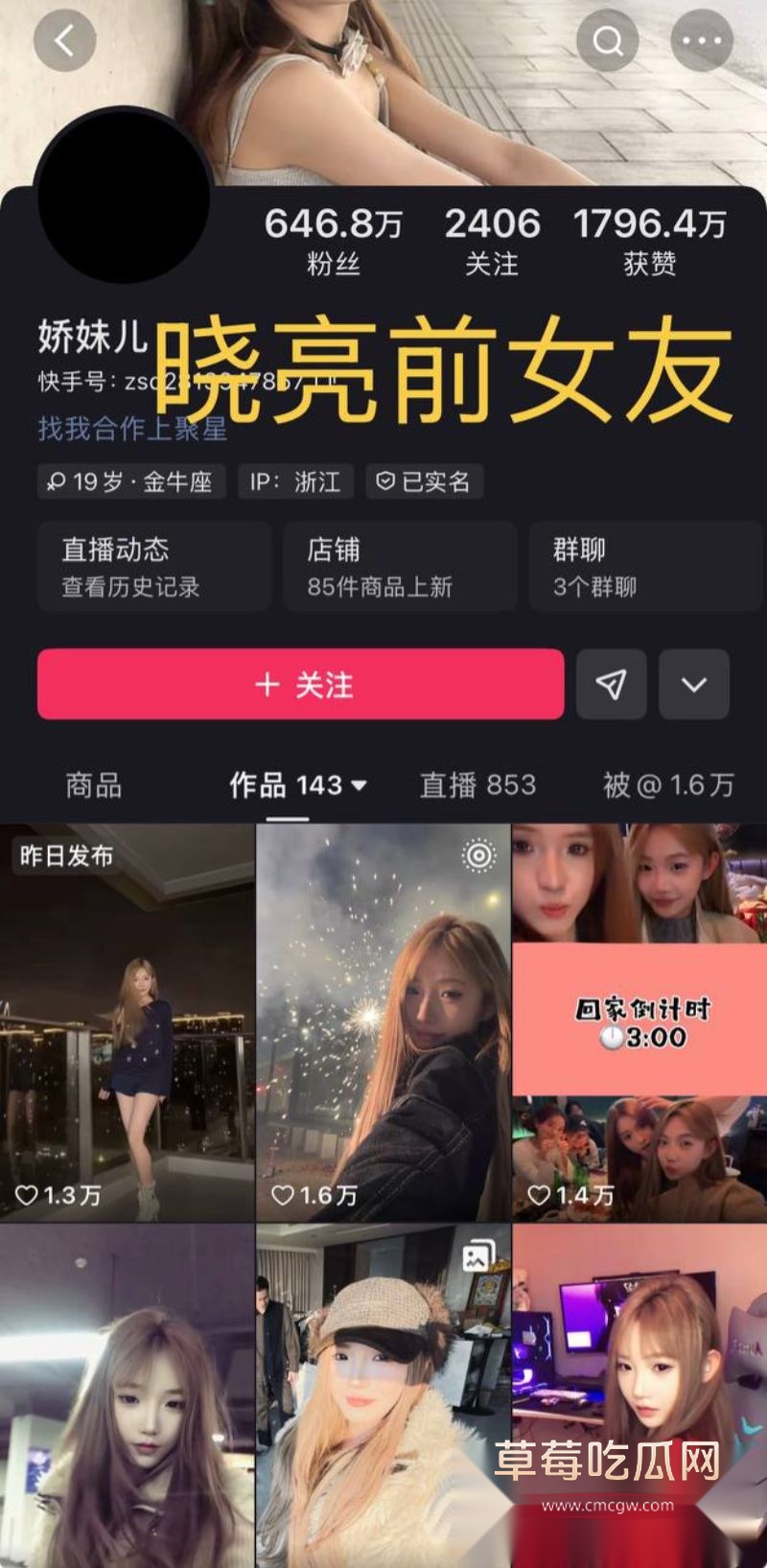Open the 直播 853 tab
Image resolution: width=767 pixels, height=1568 pixels.
[478, 784]
